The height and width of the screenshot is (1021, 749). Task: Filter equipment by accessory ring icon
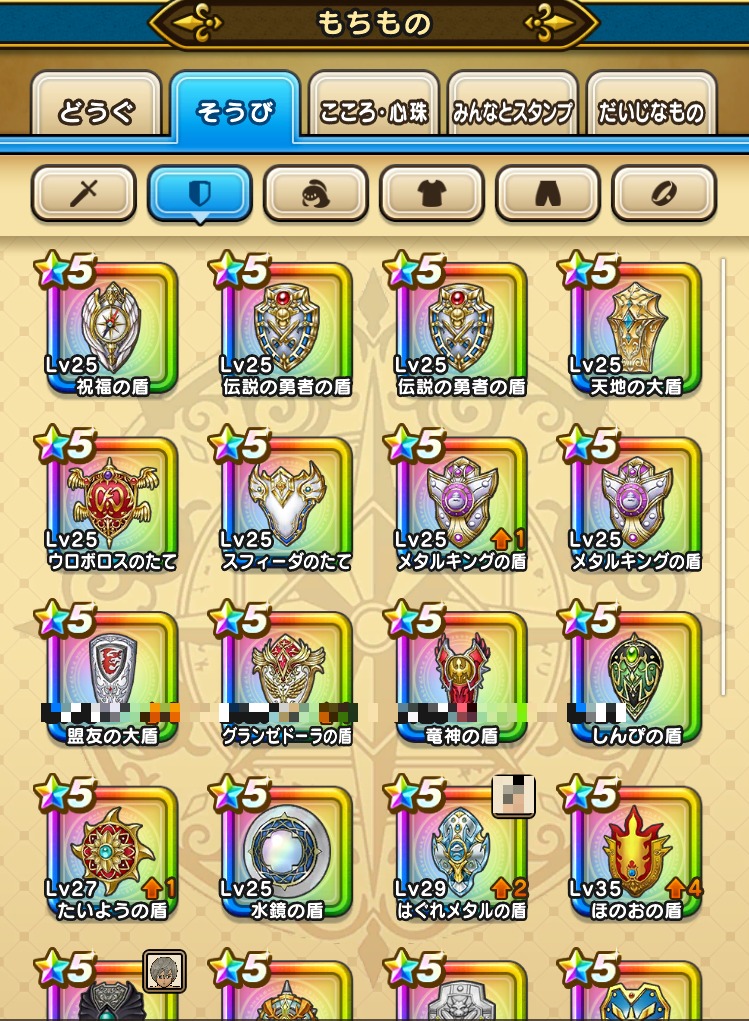(664, 193)
